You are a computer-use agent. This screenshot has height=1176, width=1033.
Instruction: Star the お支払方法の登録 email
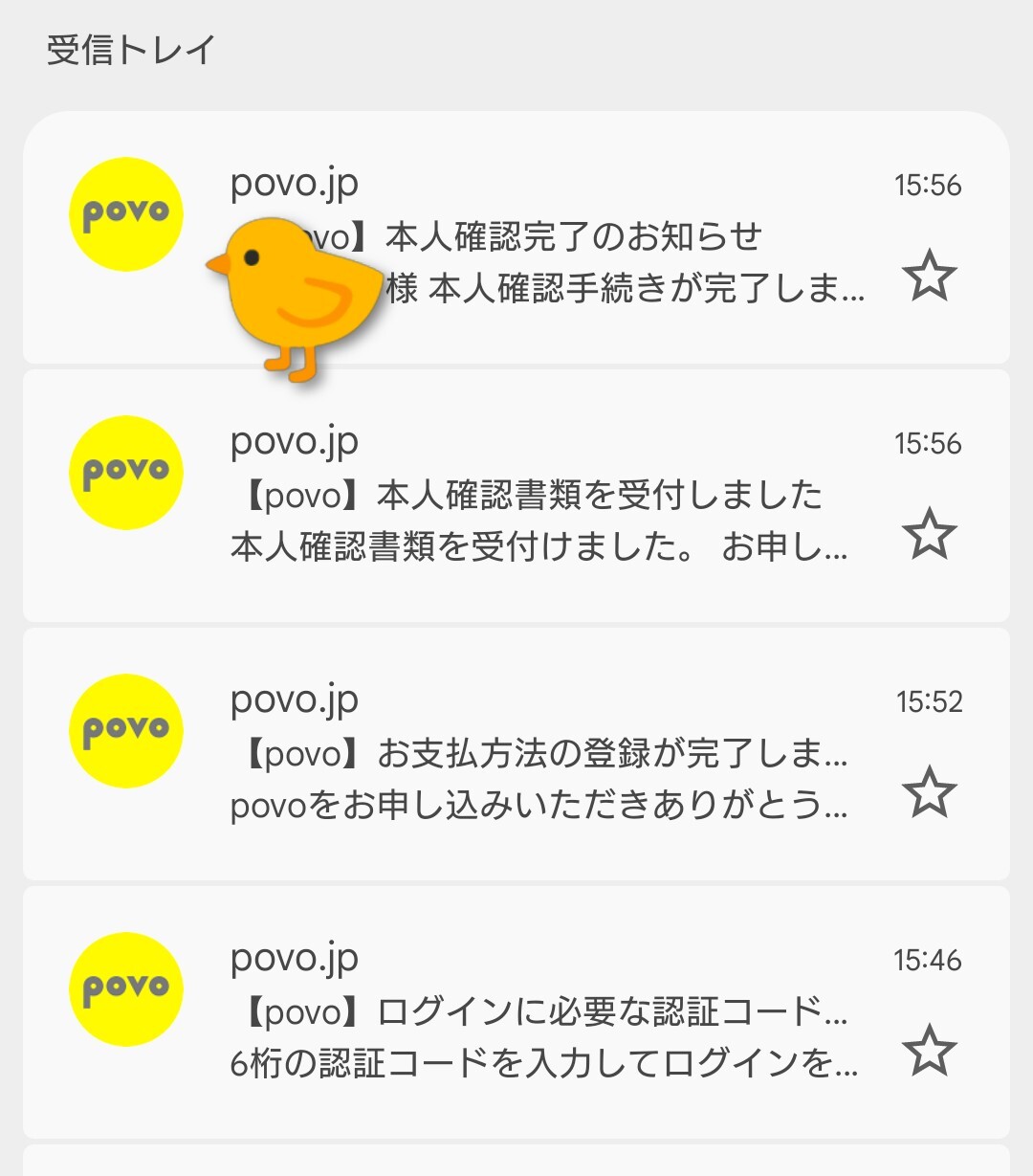(x=929, y=792)
